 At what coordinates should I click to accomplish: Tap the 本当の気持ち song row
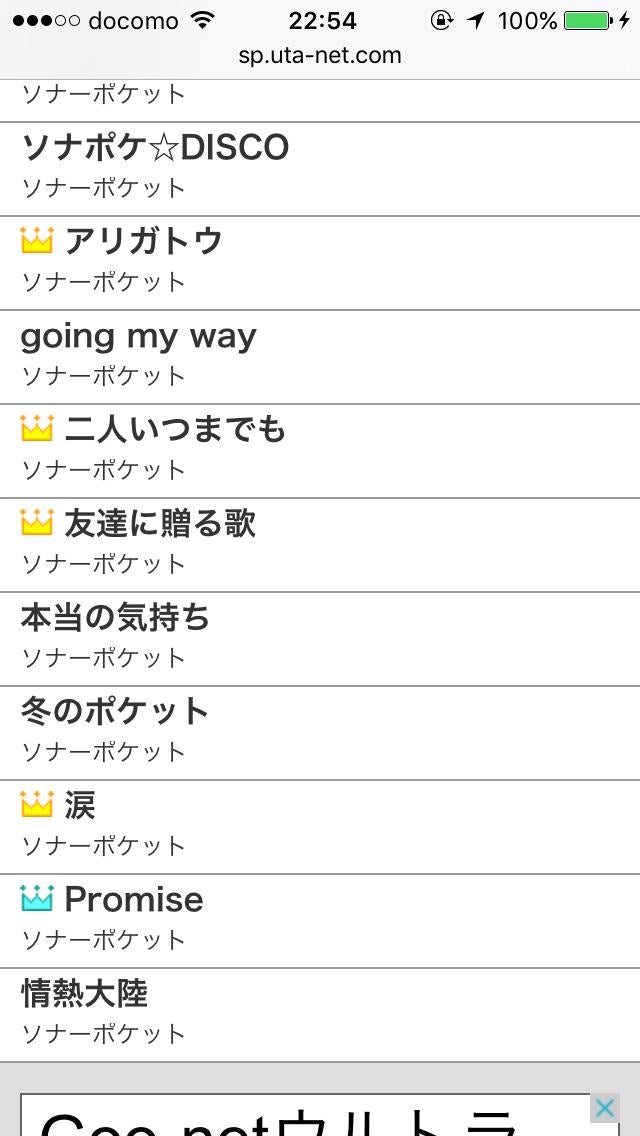[116, 618]
